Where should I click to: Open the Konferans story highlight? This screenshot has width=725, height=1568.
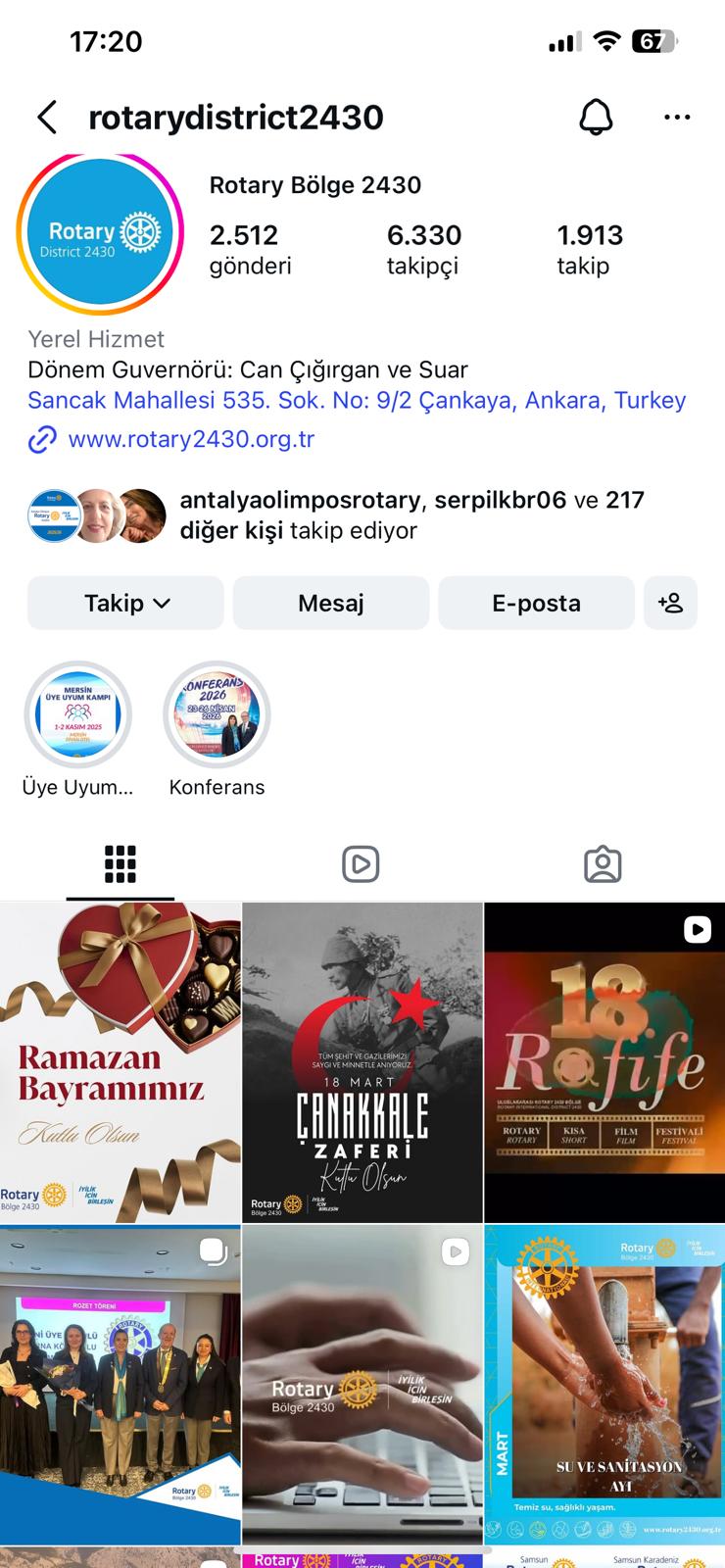217,714
